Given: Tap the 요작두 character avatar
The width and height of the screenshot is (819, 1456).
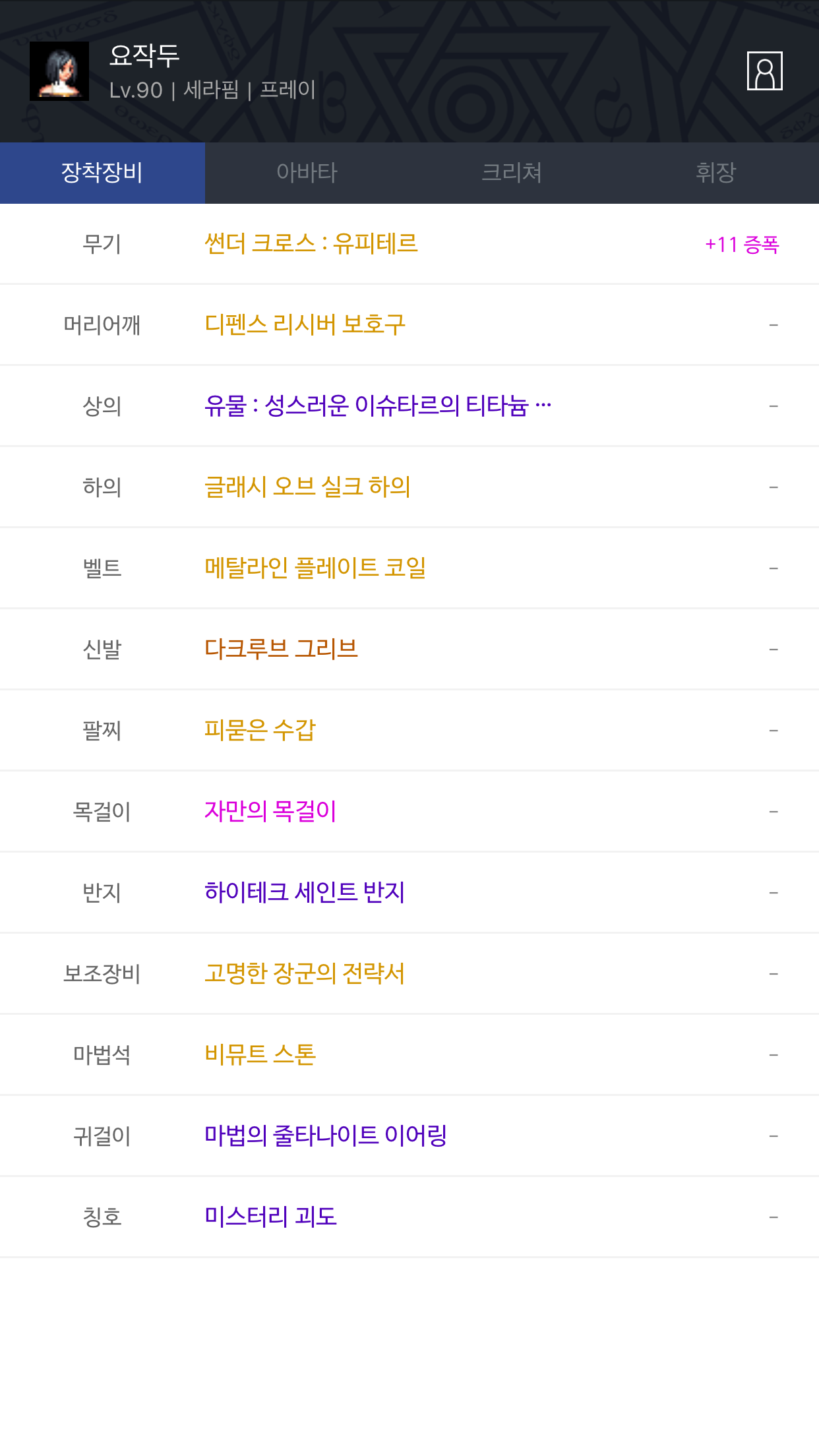Looking at the screenshot, I should (x=59, y=71).
